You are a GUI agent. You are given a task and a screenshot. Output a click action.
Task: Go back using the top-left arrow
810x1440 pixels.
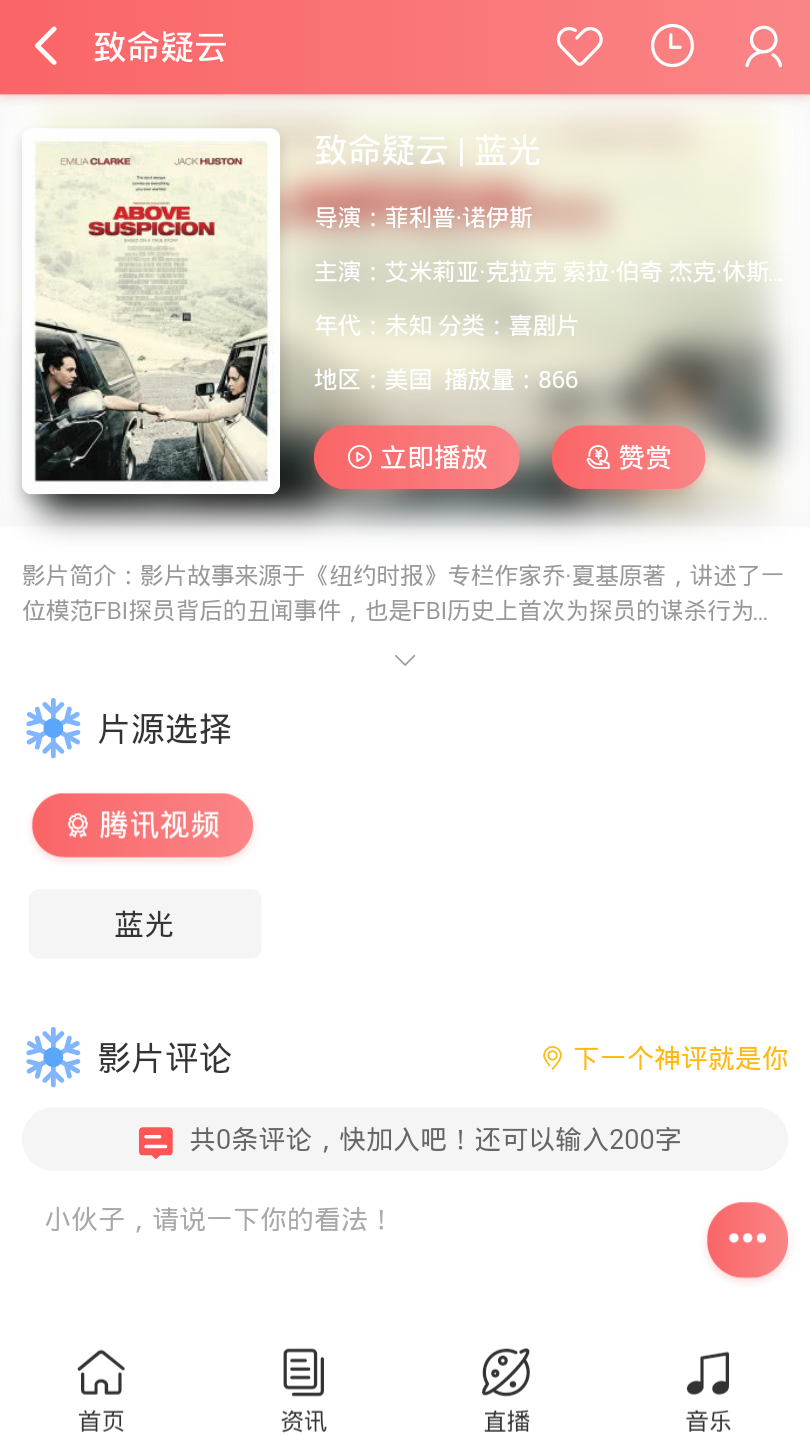[46, 47]
